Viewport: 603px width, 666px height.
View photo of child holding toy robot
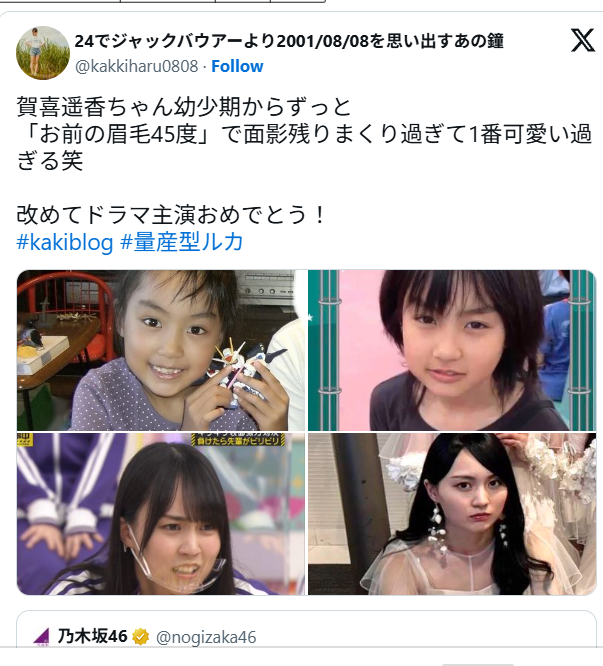point(161,350)
